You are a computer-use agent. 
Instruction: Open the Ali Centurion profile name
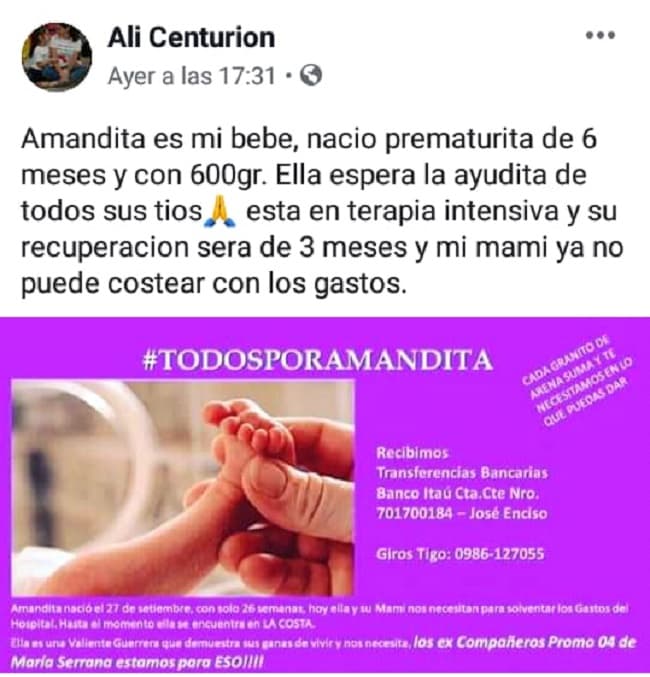[x=191, y=39]
